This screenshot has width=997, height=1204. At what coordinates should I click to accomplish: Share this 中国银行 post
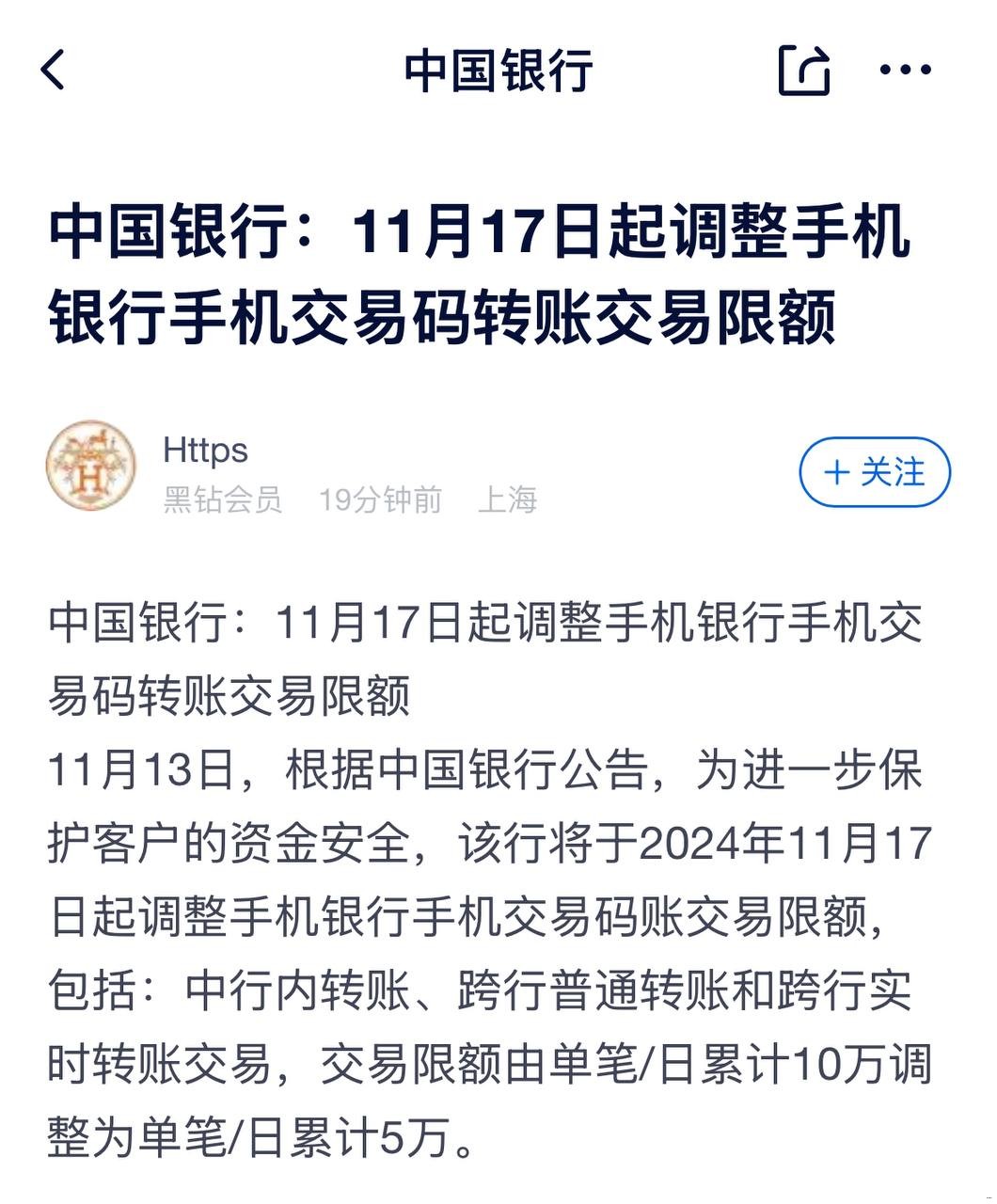point(803,70)
